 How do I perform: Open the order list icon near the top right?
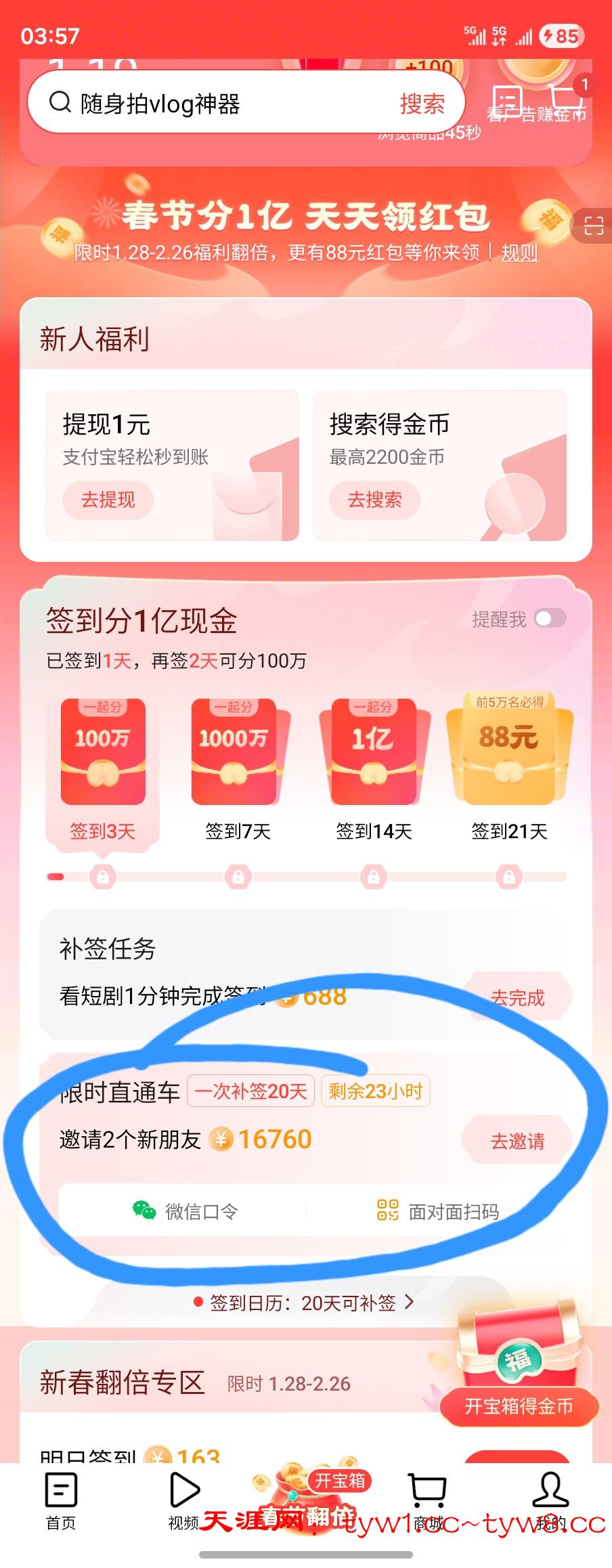pos(507,100)
